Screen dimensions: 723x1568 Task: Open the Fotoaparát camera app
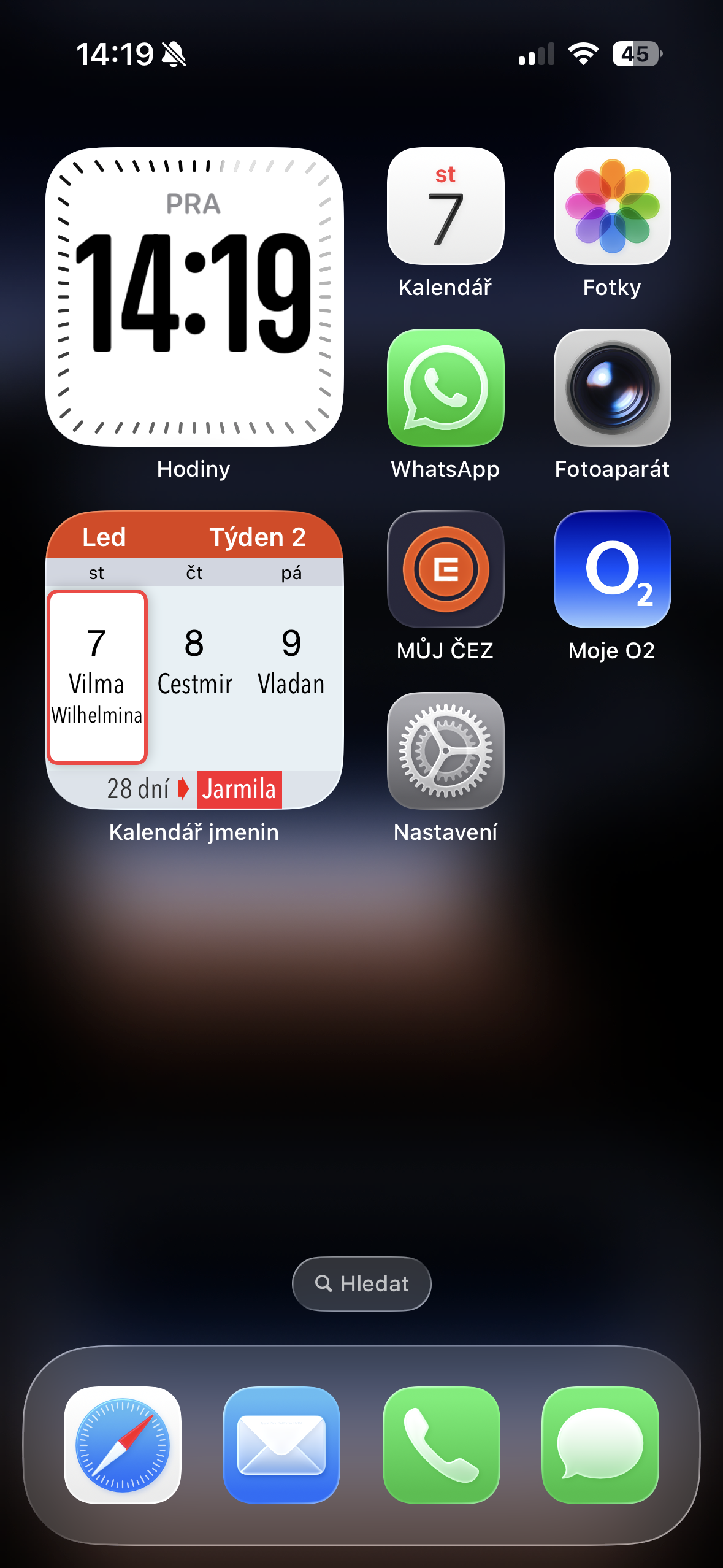(612, 388)
